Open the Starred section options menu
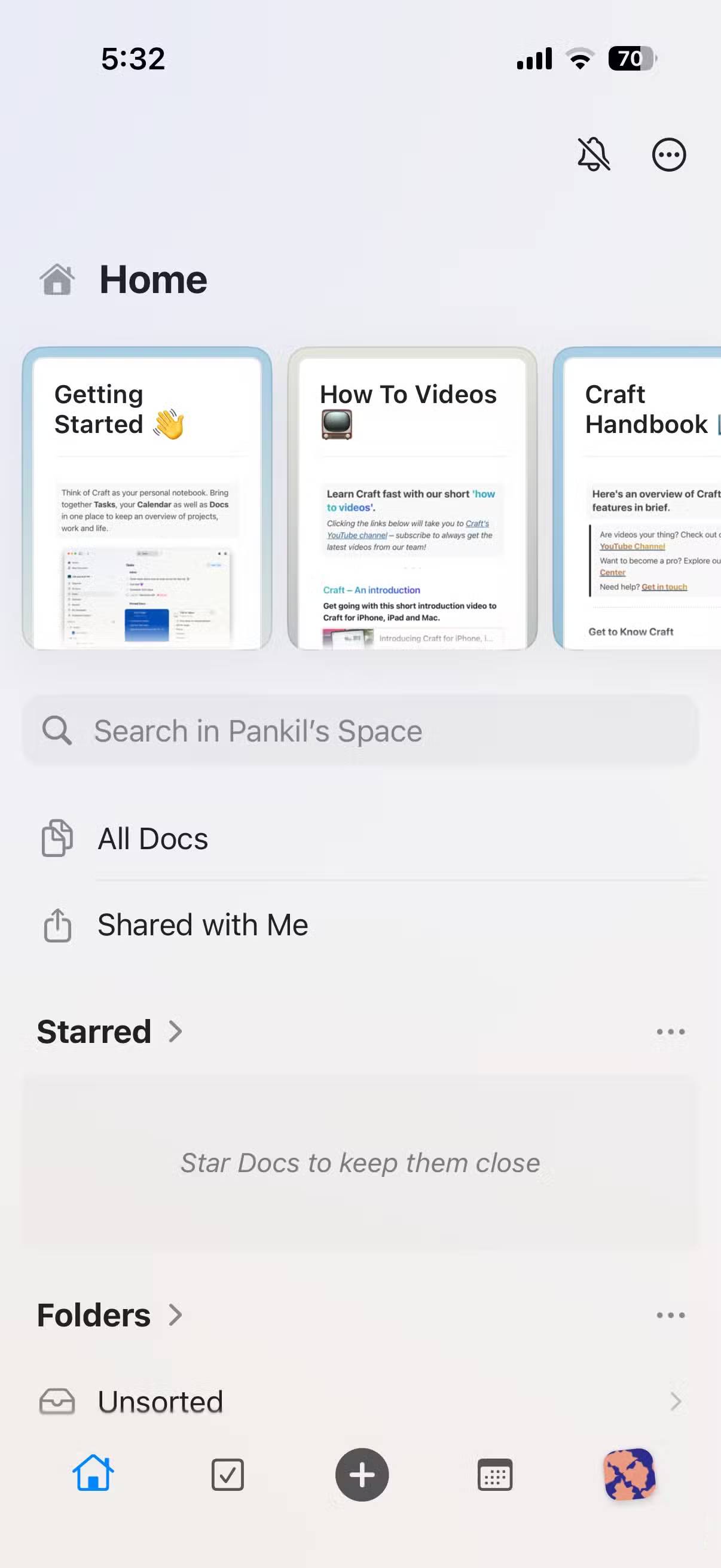The image size is (721, 1568). click(670, 1032)
